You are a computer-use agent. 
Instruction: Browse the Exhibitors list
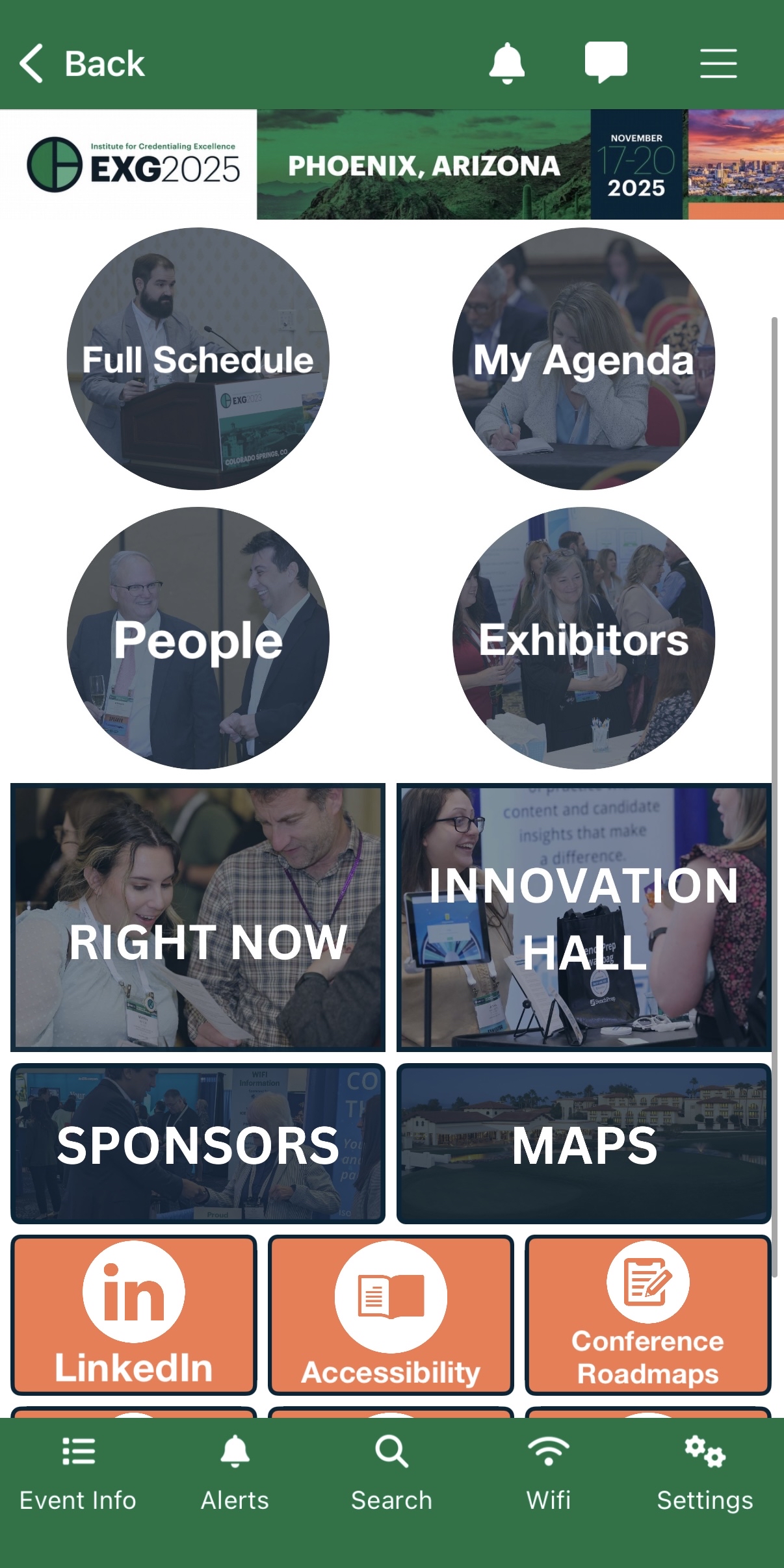tap(583, 640)
